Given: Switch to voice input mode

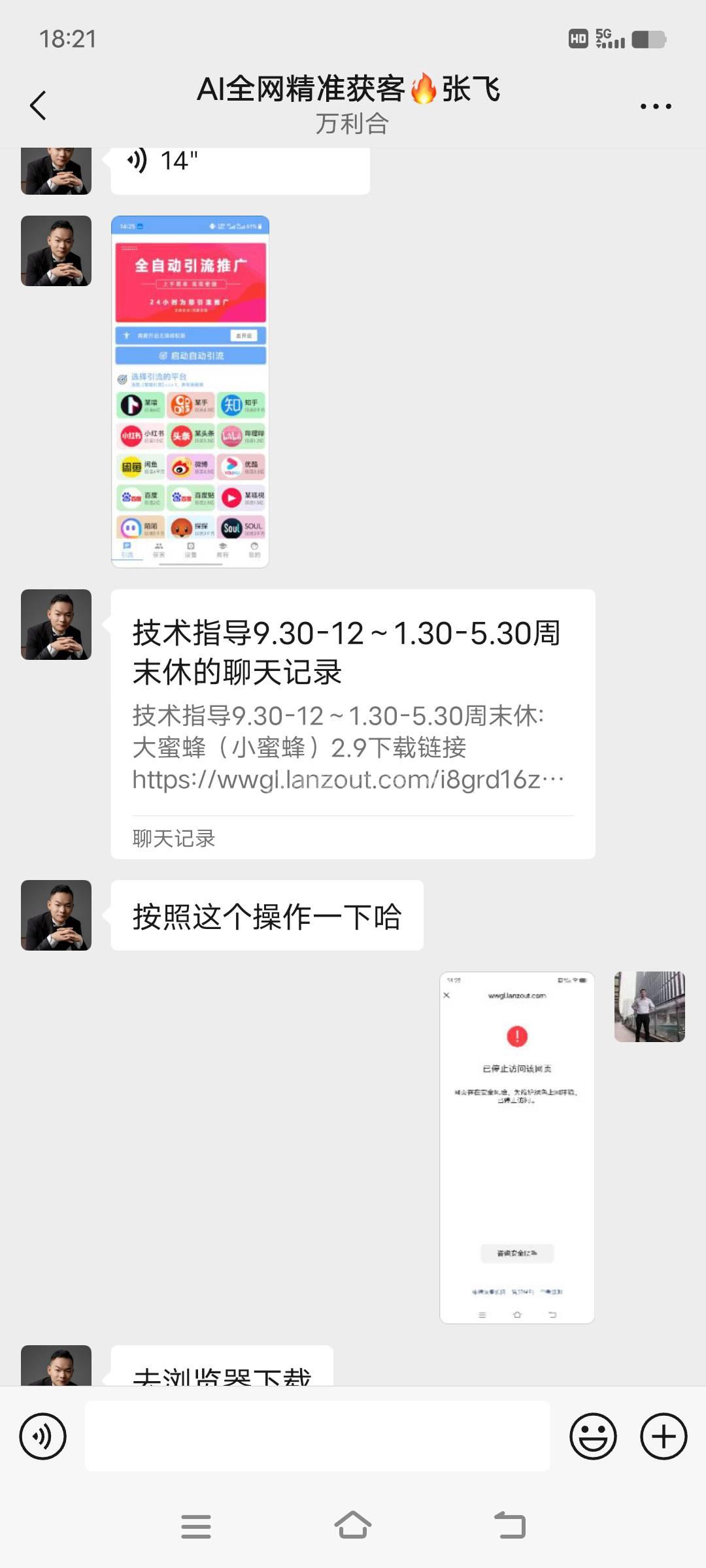Looking at the screenshot, I should tap(43, 1436).
